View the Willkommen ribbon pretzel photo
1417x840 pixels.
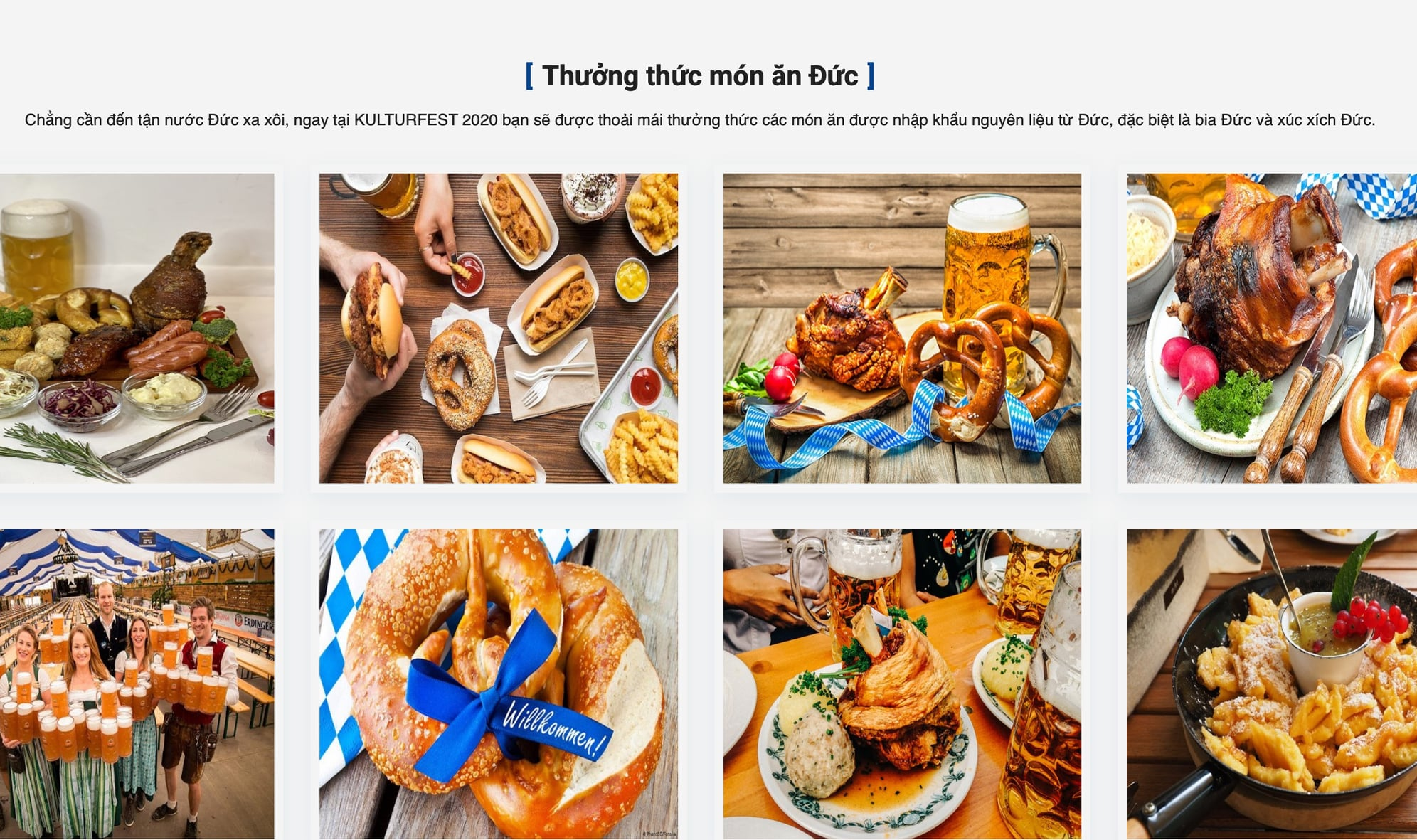pos(498,684)
